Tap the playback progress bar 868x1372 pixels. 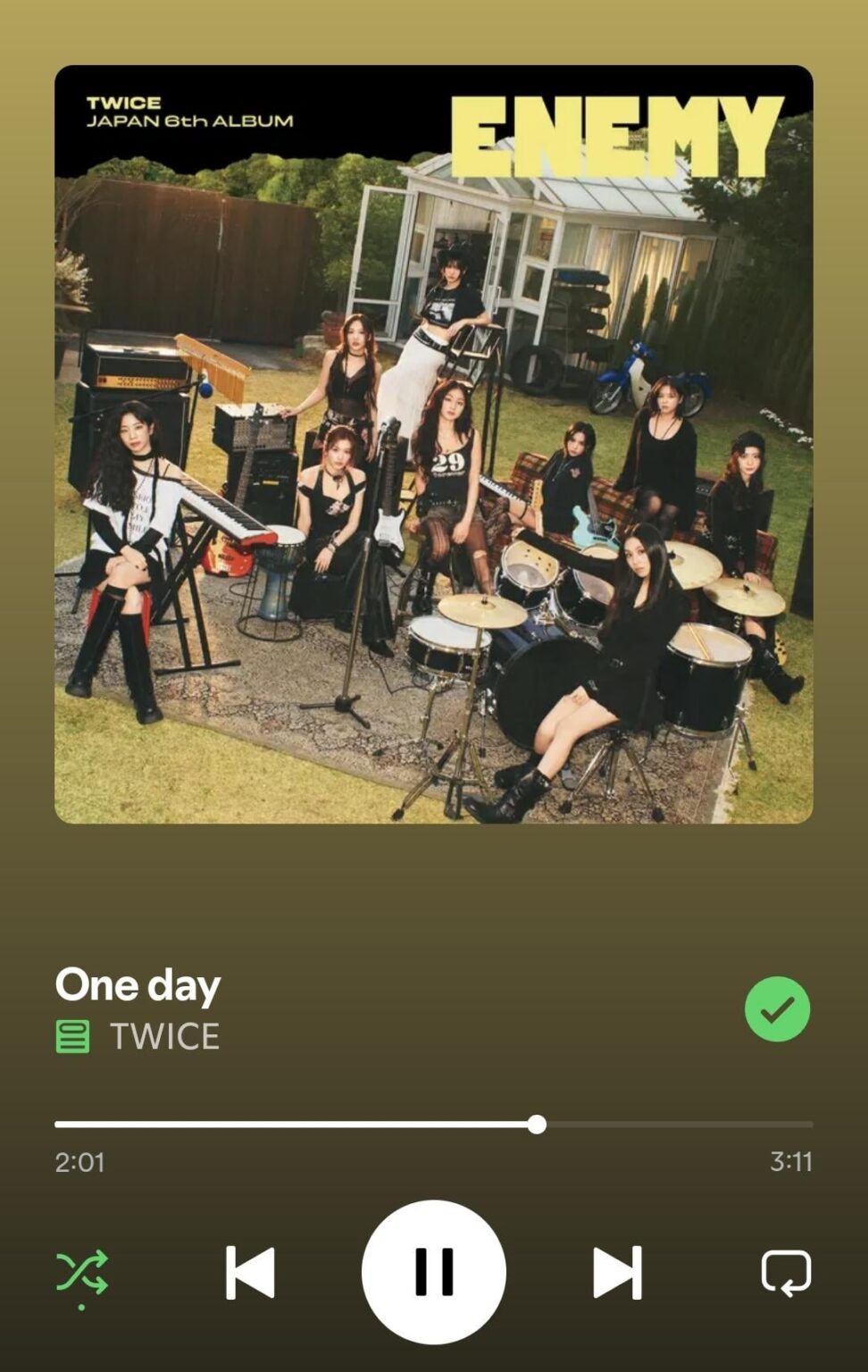click(434, 1124)
